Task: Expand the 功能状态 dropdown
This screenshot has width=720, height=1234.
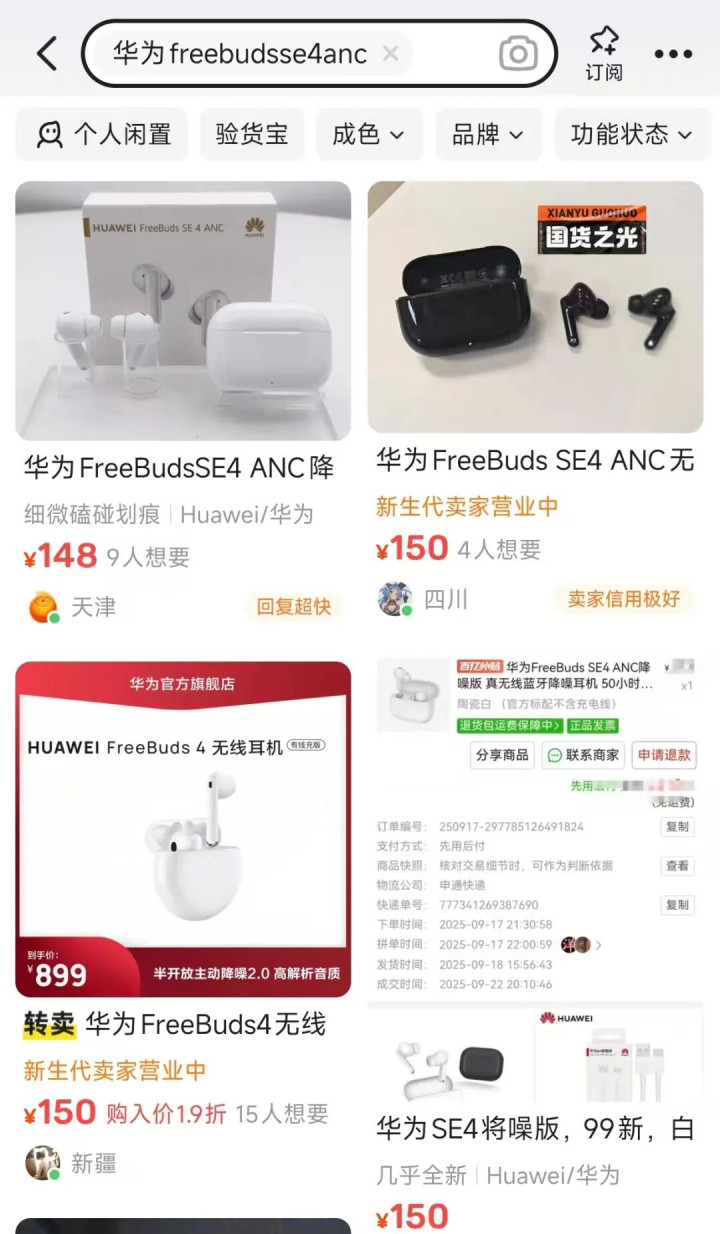Action: tap(631, 134)
